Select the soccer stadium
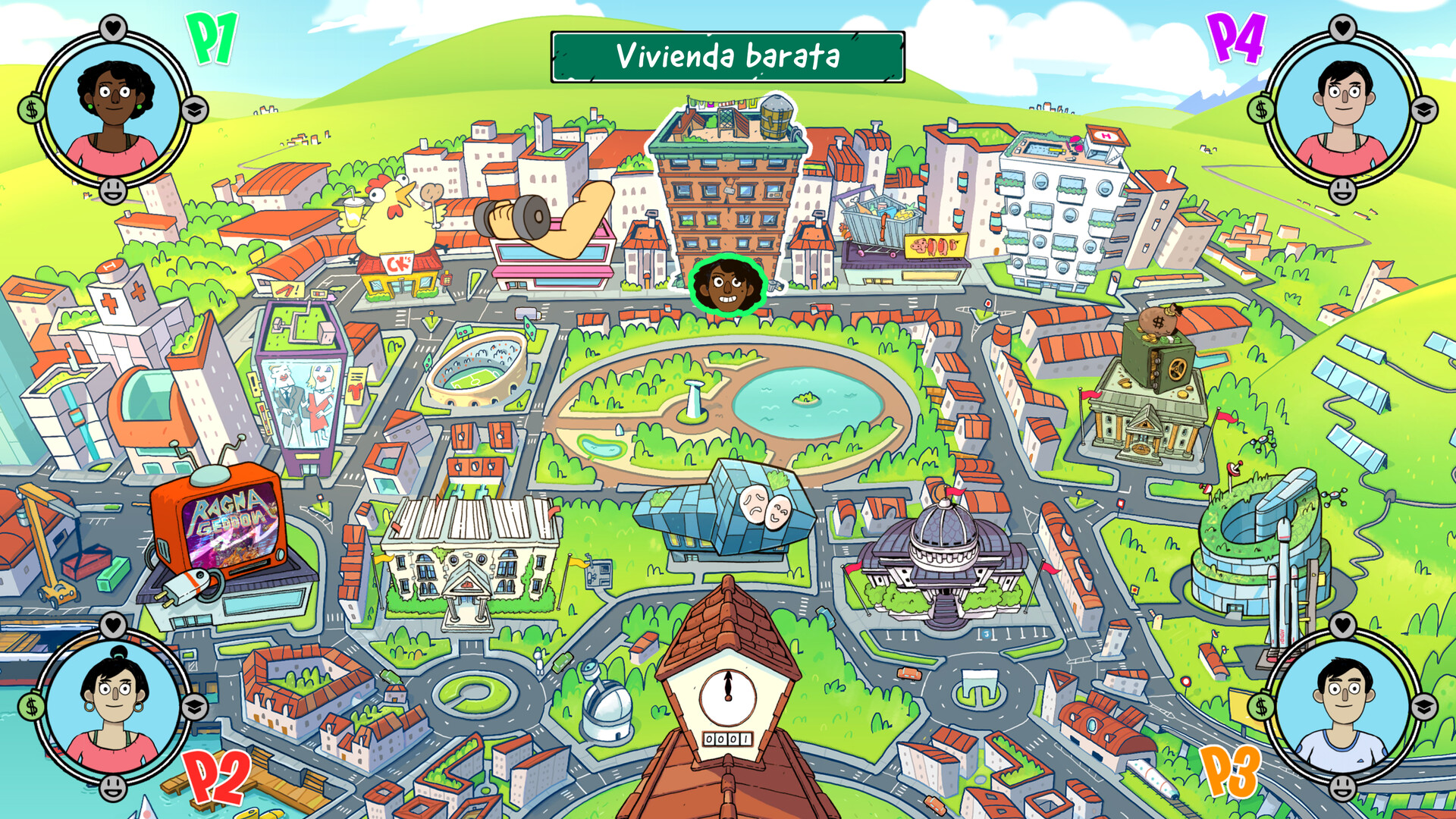 tap(478, 368)
